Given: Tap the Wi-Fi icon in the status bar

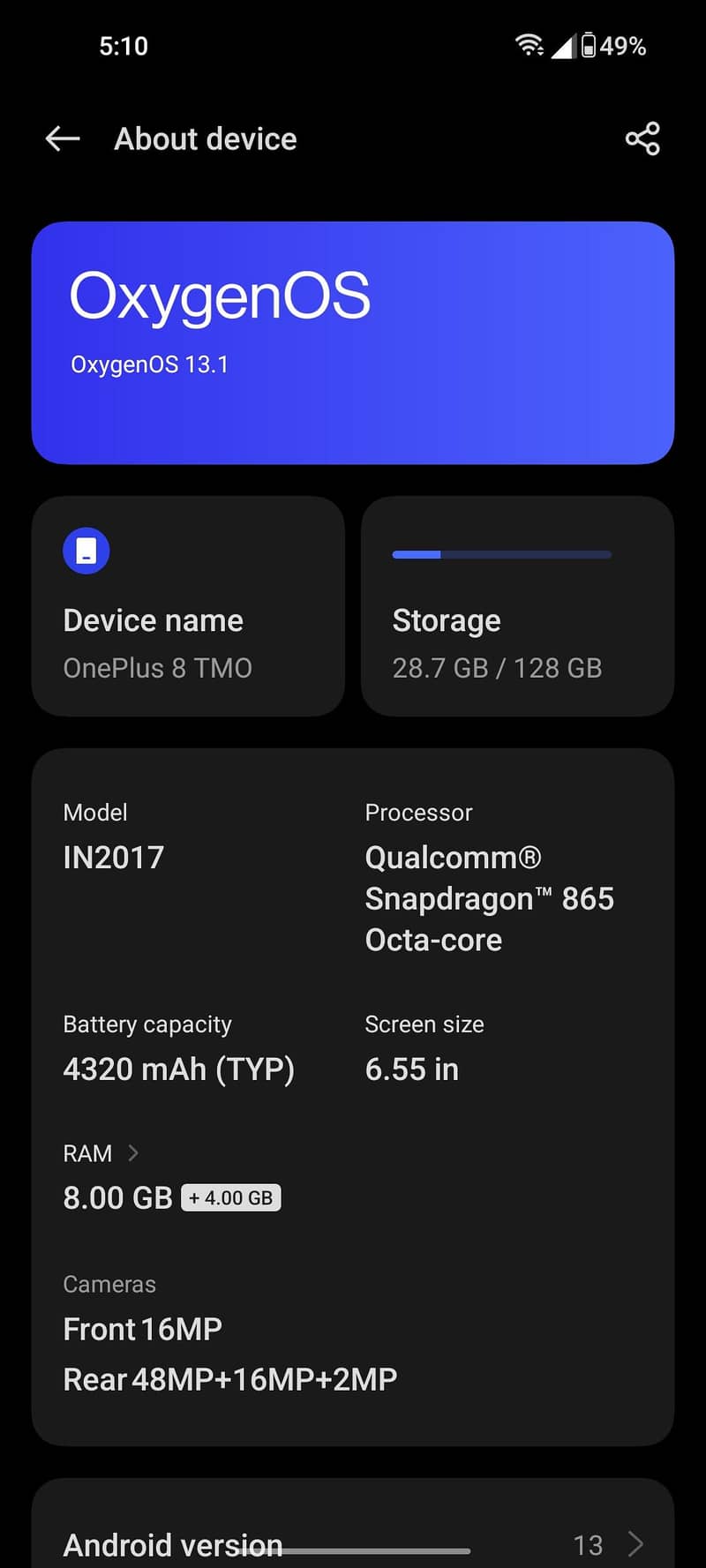Looking at the screenshot, I should 528,45.
